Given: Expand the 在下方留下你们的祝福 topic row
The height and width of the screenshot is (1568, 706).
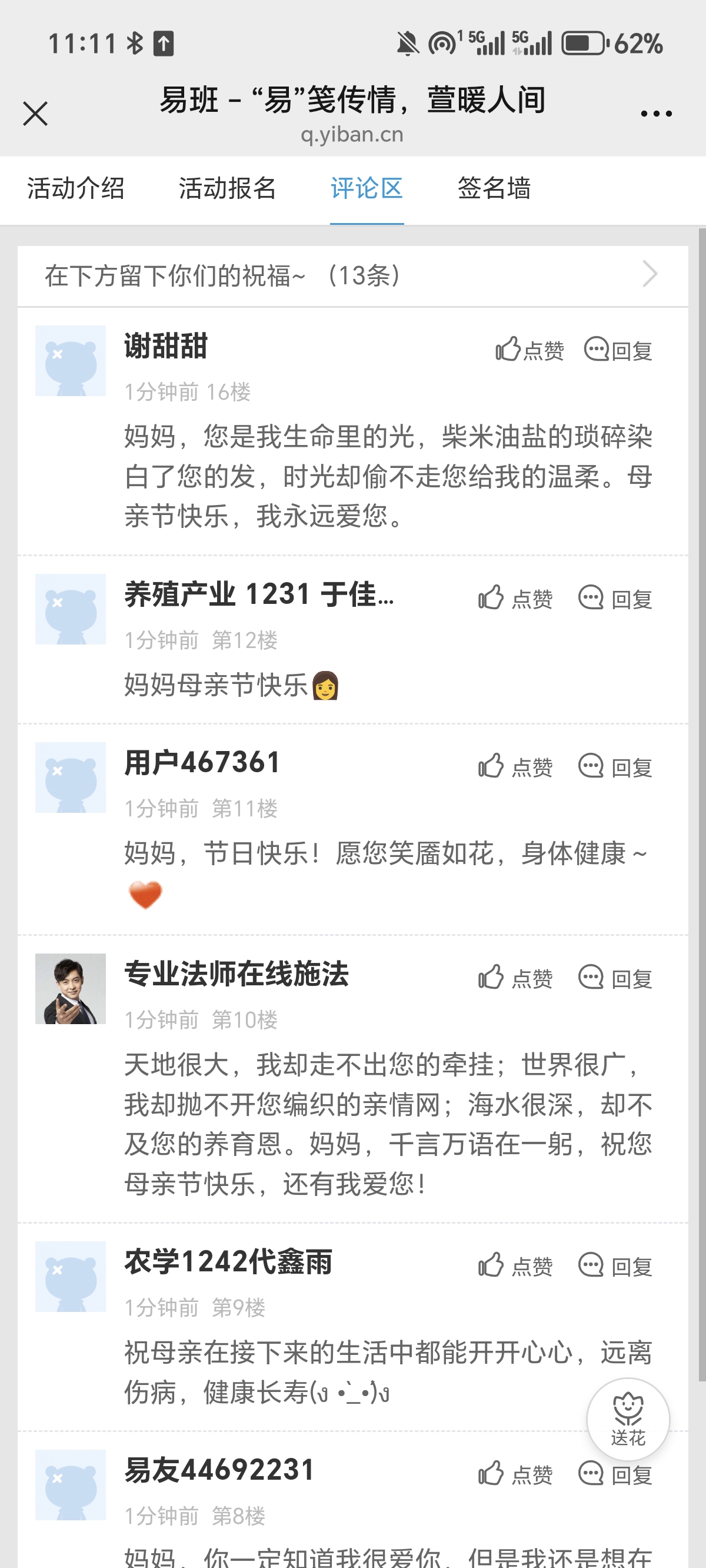Looking at the screenshot, I should (353, 275).
